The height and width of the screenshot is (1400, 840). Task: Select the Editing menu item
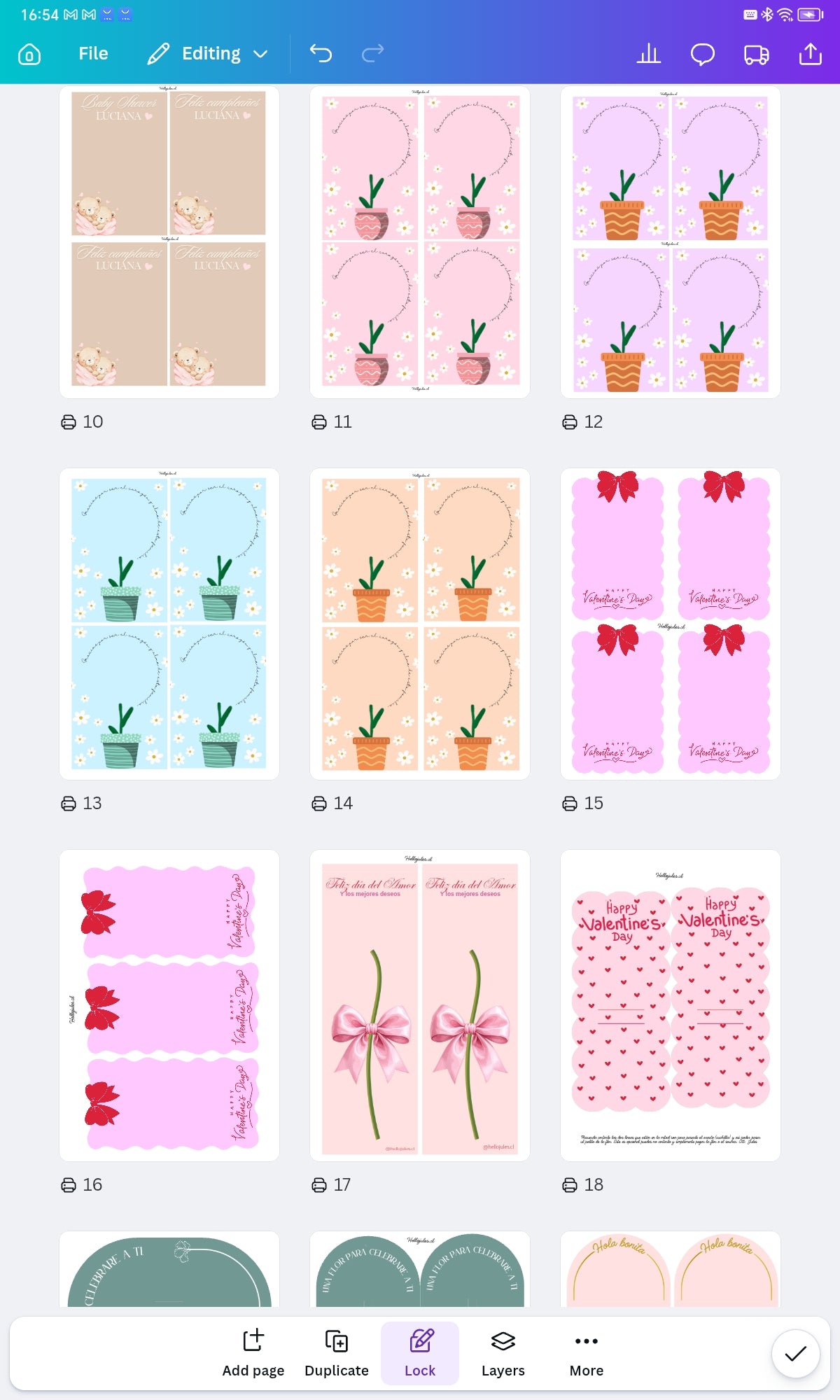tap(209, 52)
